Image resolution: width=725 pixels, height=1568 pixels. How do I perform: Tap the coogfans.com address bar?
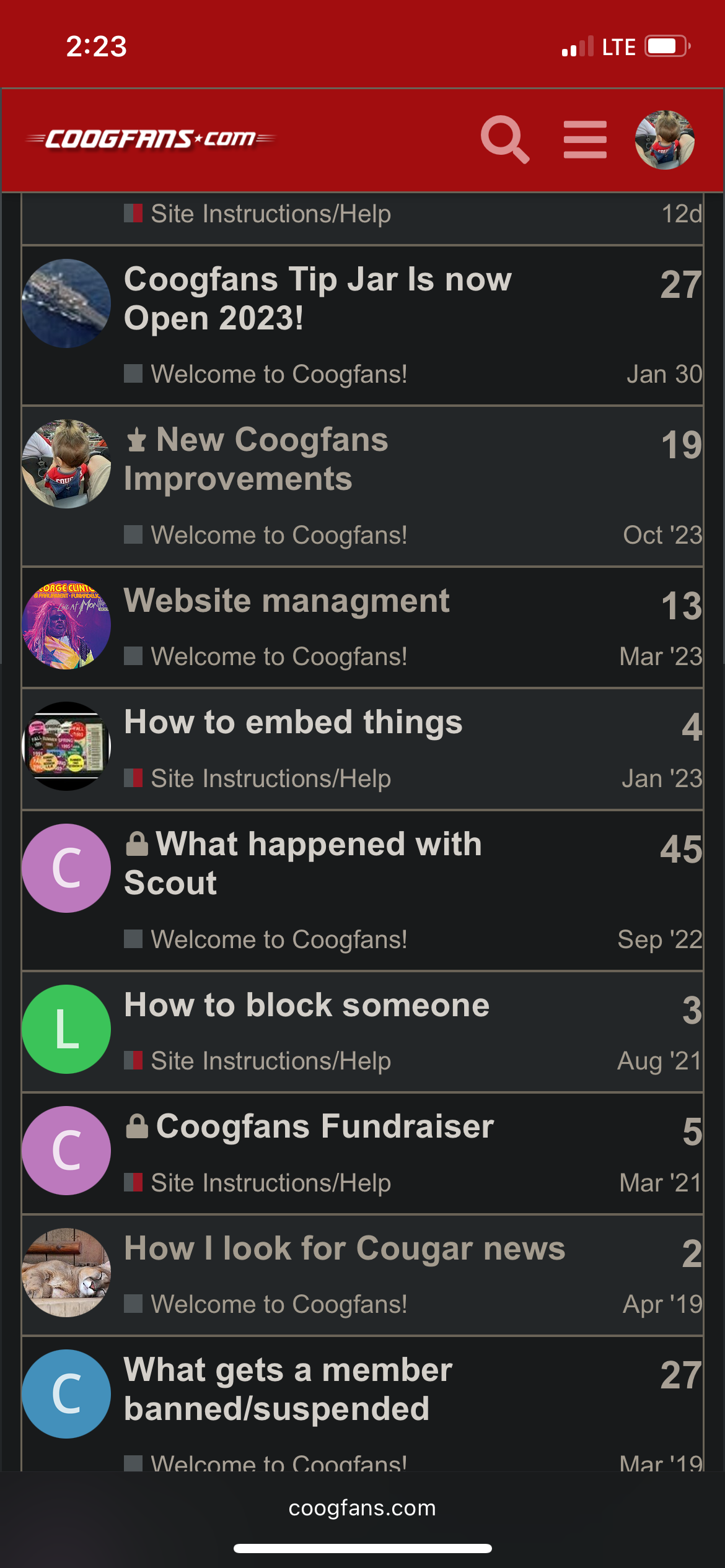coord(362,1508)
